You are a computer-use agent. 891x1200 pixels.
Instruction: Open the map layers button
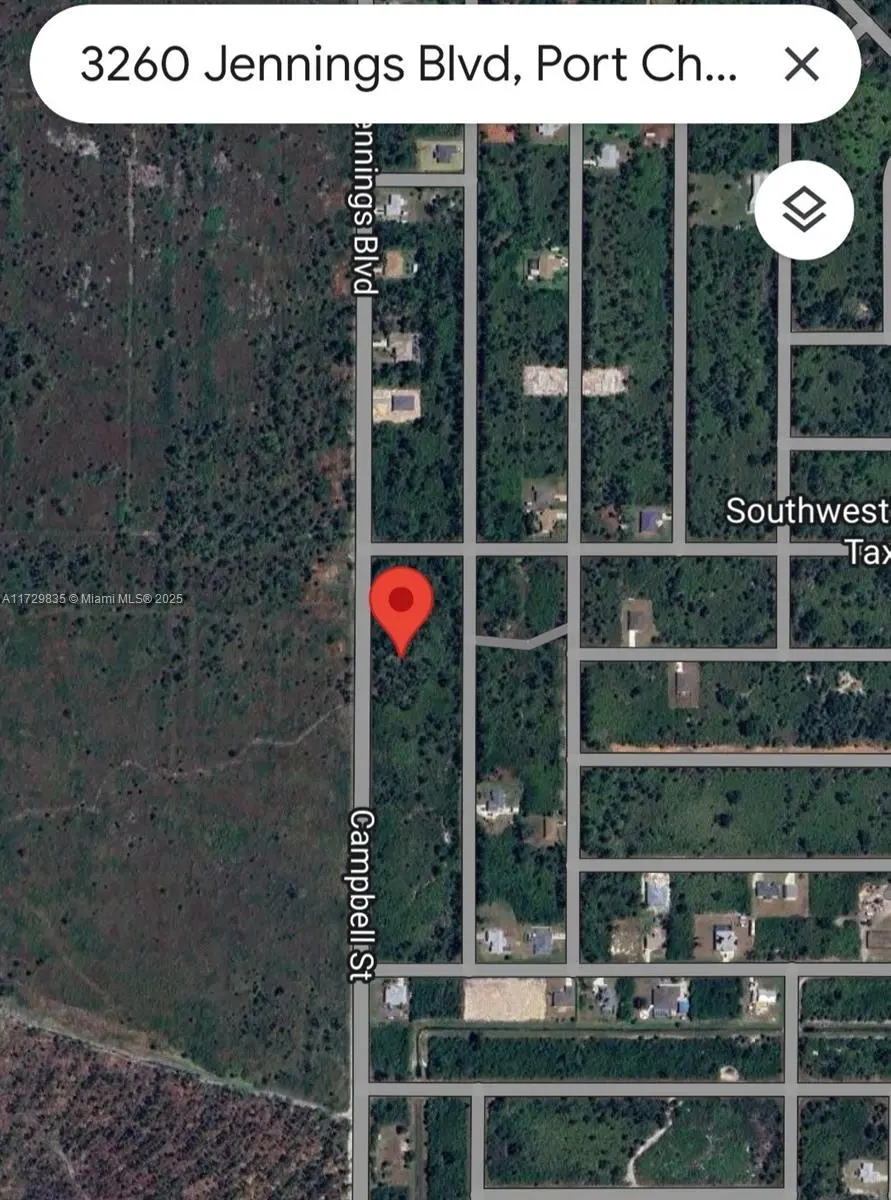tap(804, 211)
